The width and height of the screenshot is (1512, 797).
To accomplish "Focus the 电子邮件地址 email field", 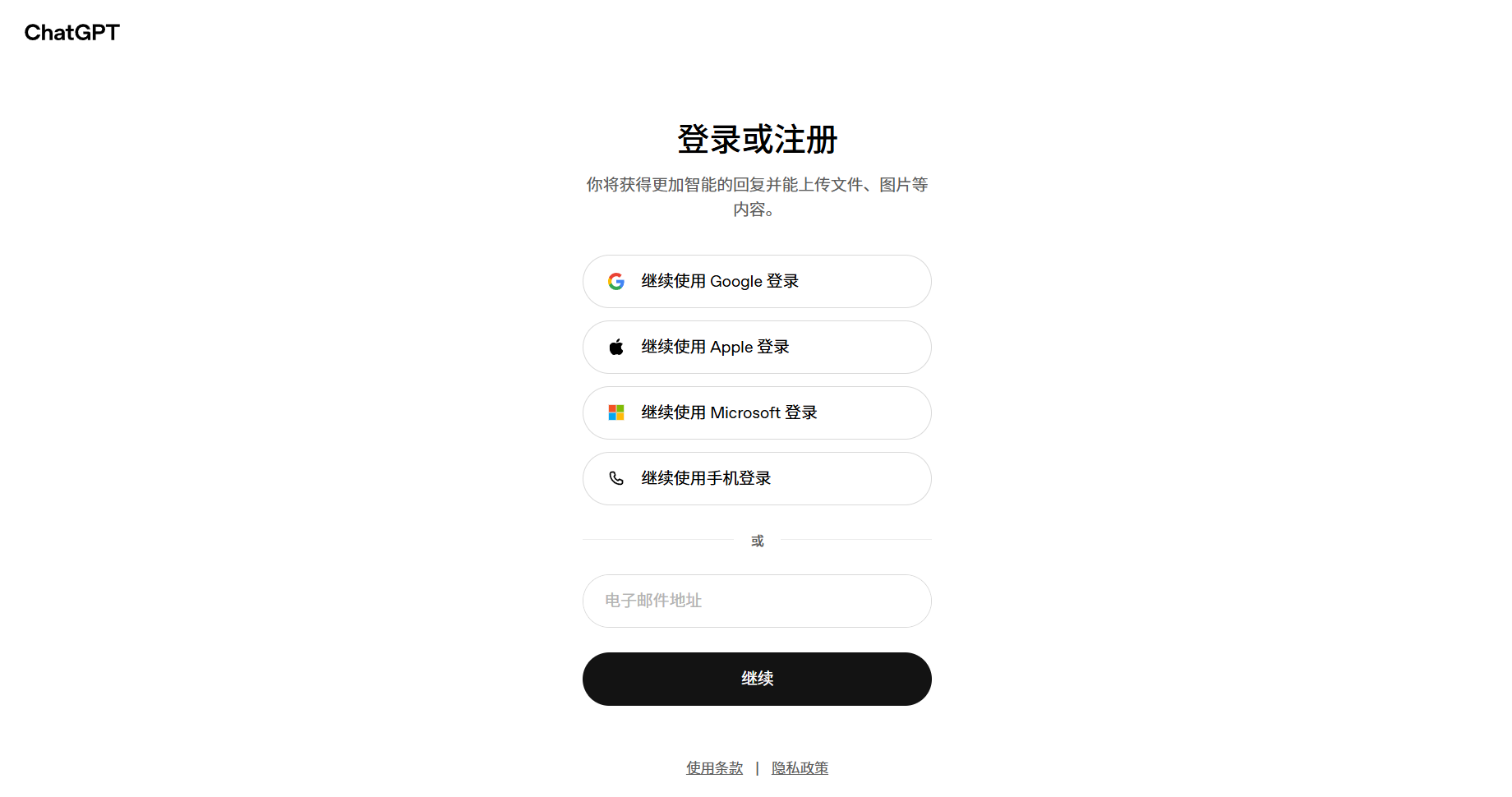I will click(x=756, y=601).
